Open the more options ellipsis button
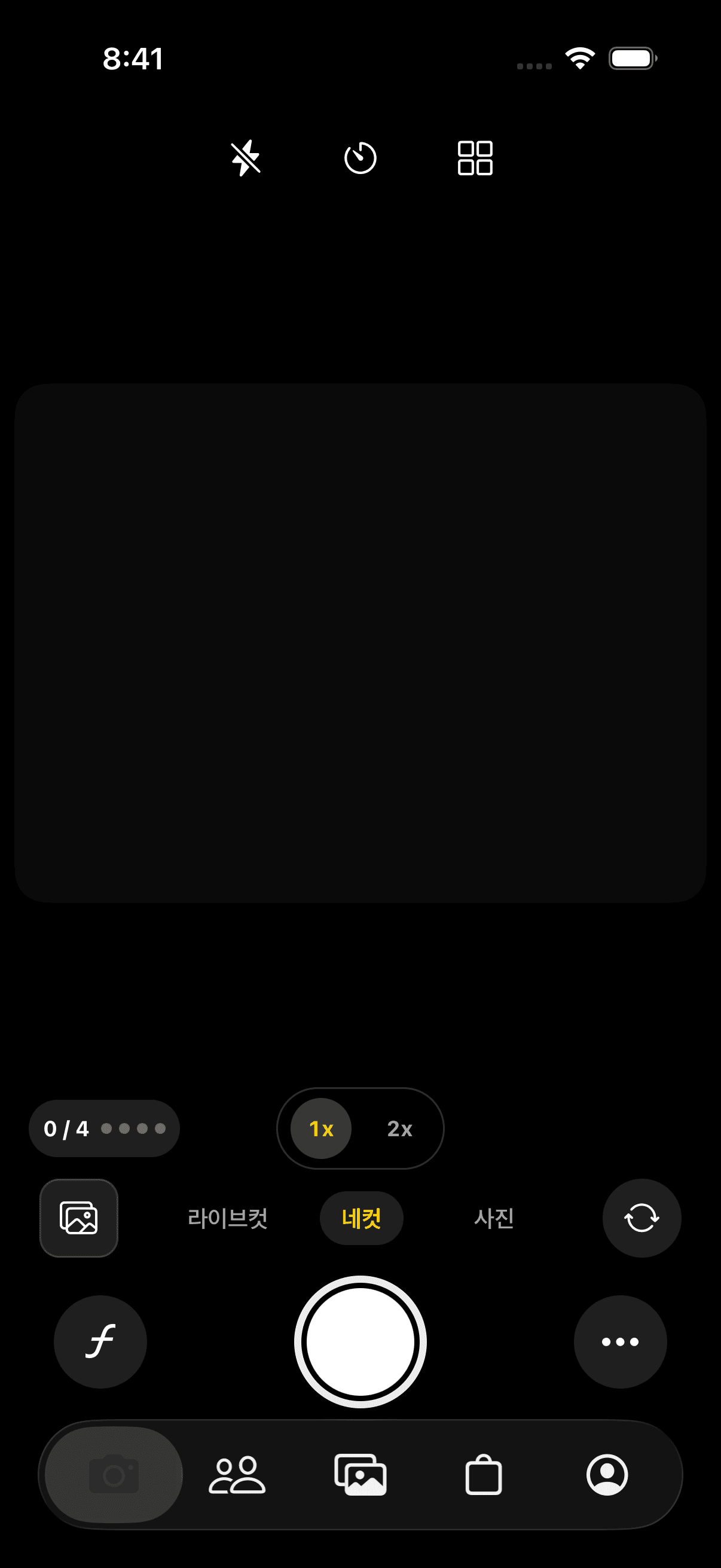721x1568 pixels. [621, 1341]
